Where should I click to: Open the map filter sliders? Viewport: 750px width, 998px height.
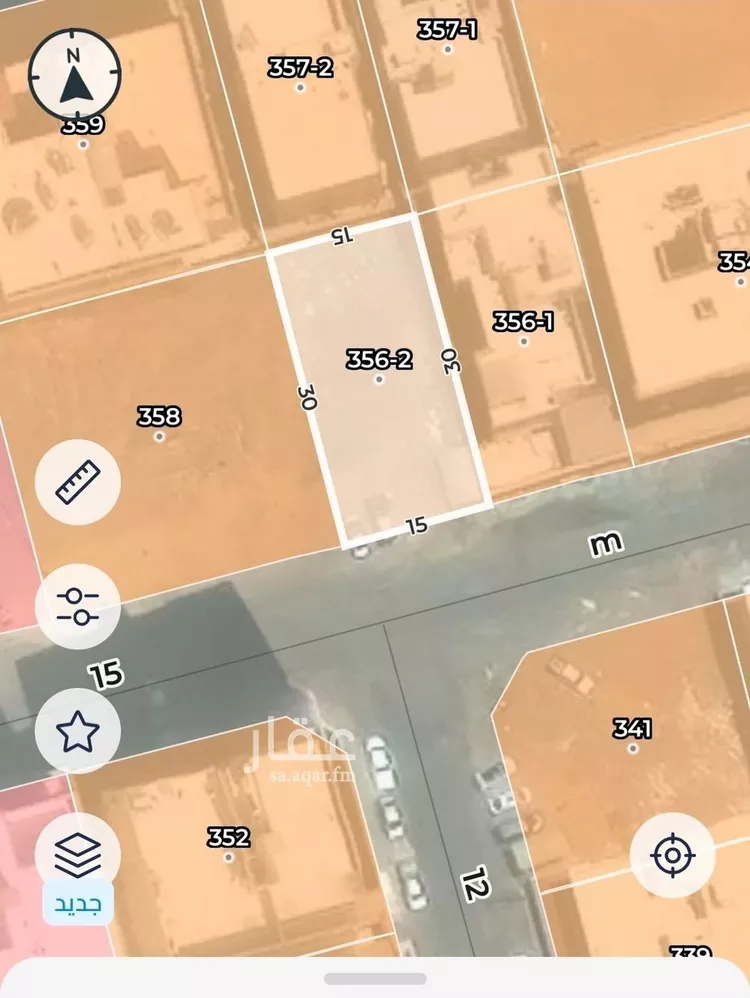(78, 606)
